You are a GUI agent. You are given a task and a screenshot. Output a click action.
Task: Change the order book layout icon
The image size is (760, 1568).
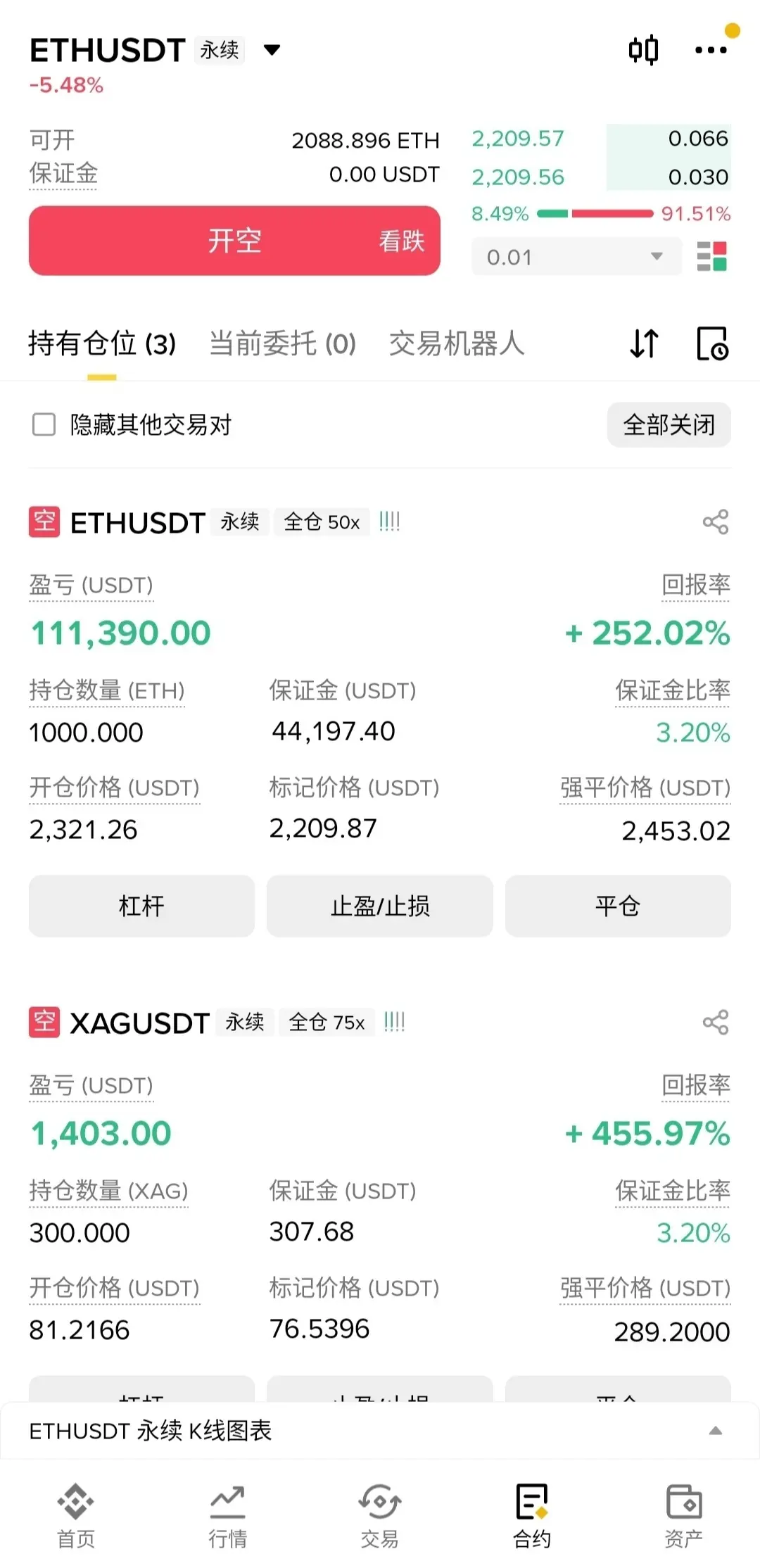[711, 257]
